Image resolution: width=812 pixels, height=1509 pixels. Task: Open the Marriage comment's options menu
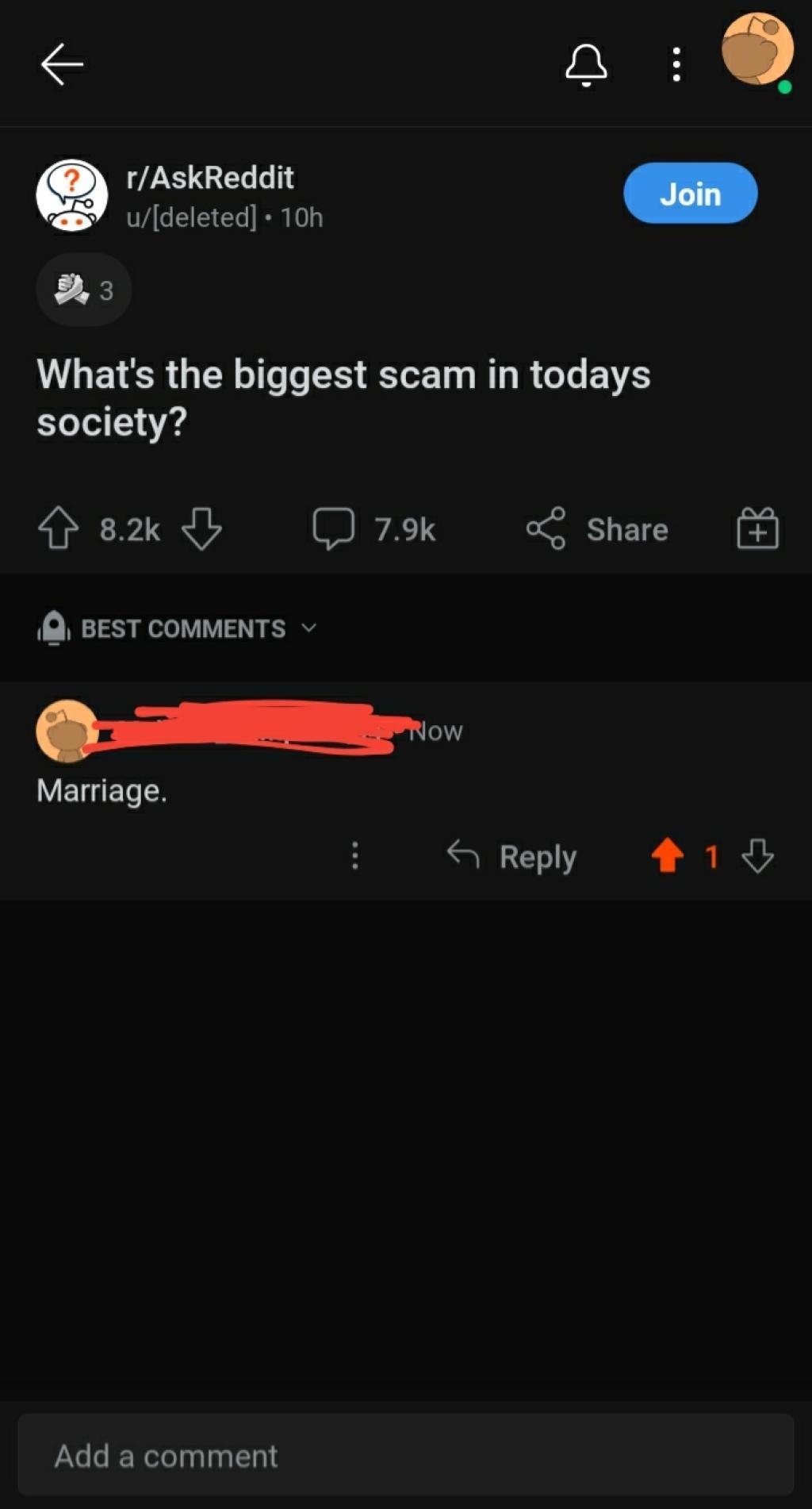click(x=354, y=856)
